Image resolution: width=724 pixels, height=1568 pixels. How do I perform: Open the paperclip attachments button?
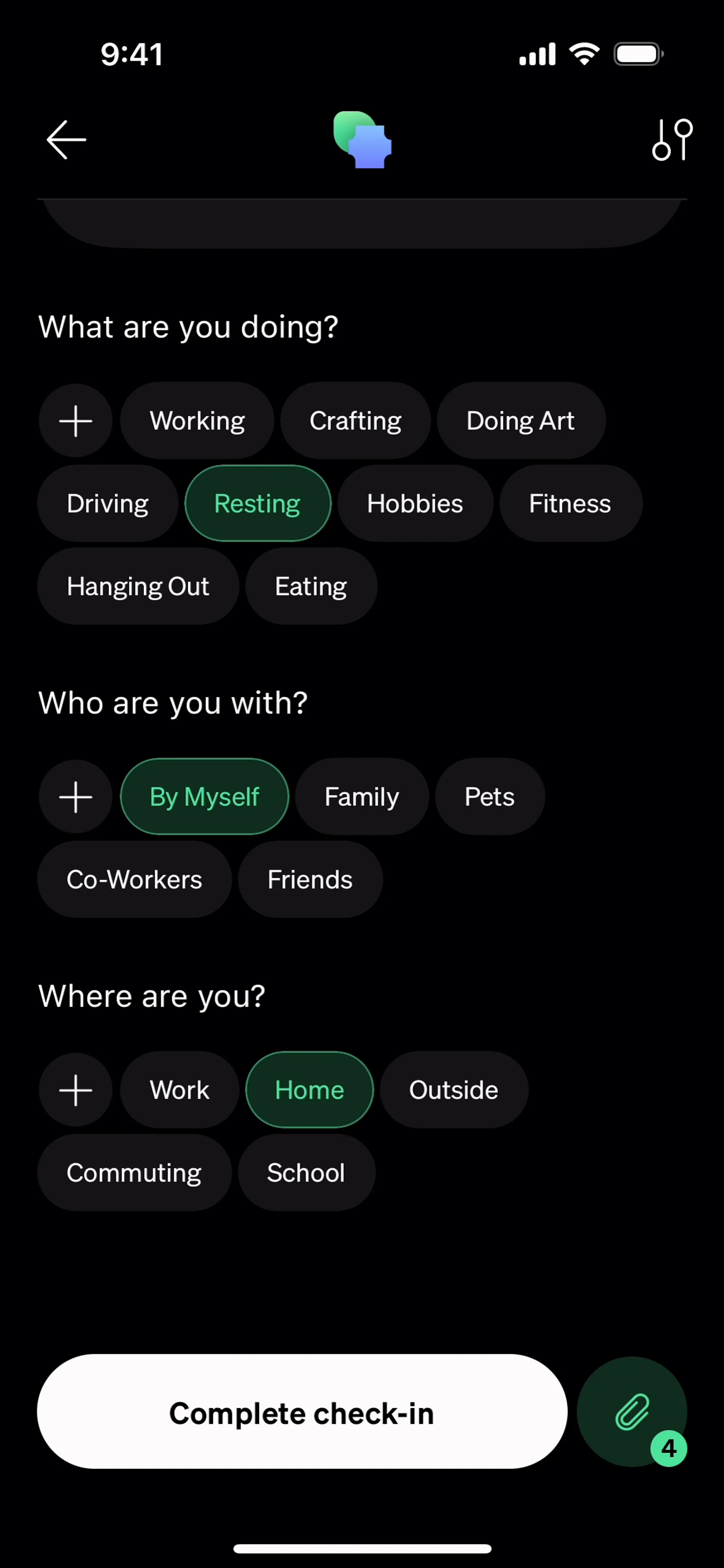[x=632, y=1412]
